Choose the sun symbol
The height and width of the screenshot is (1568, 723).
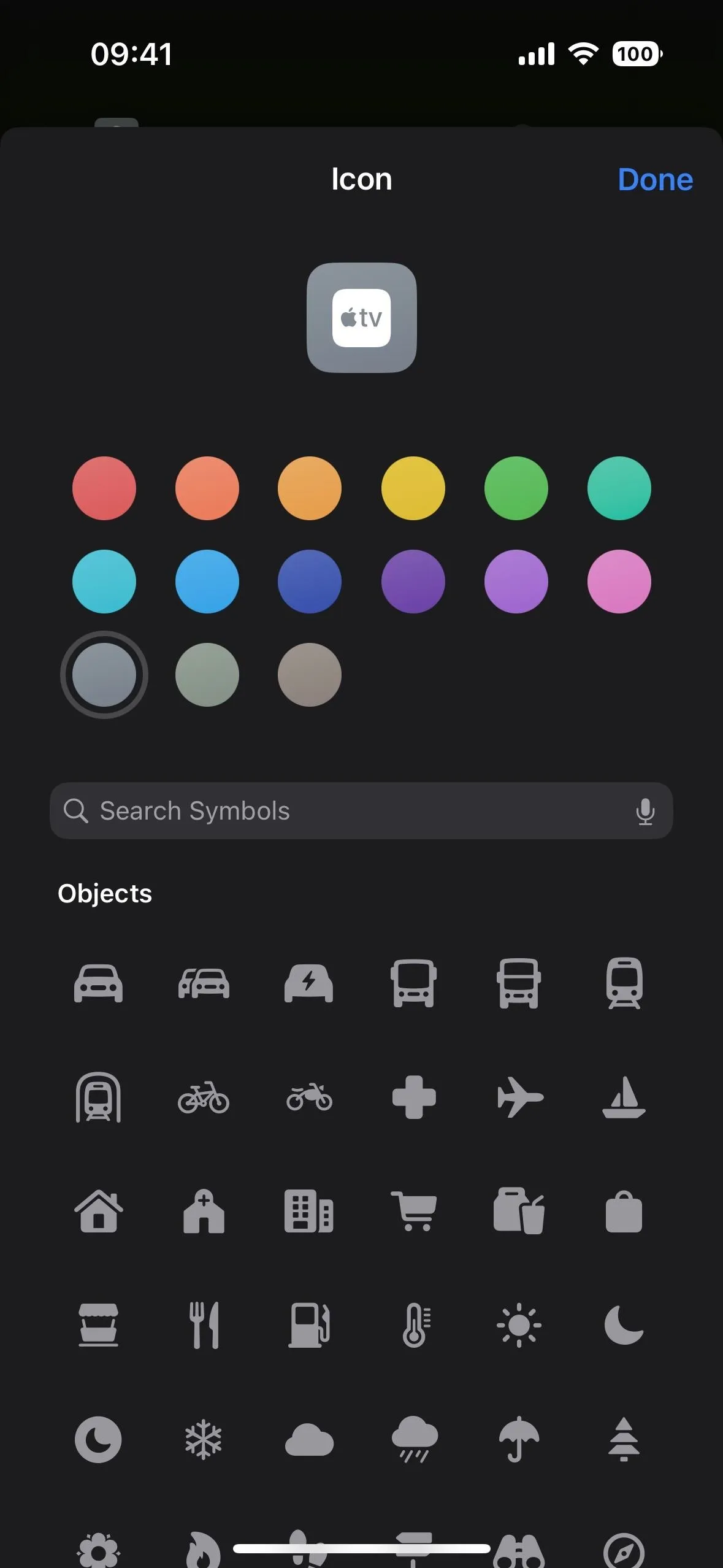point(519,1325)
